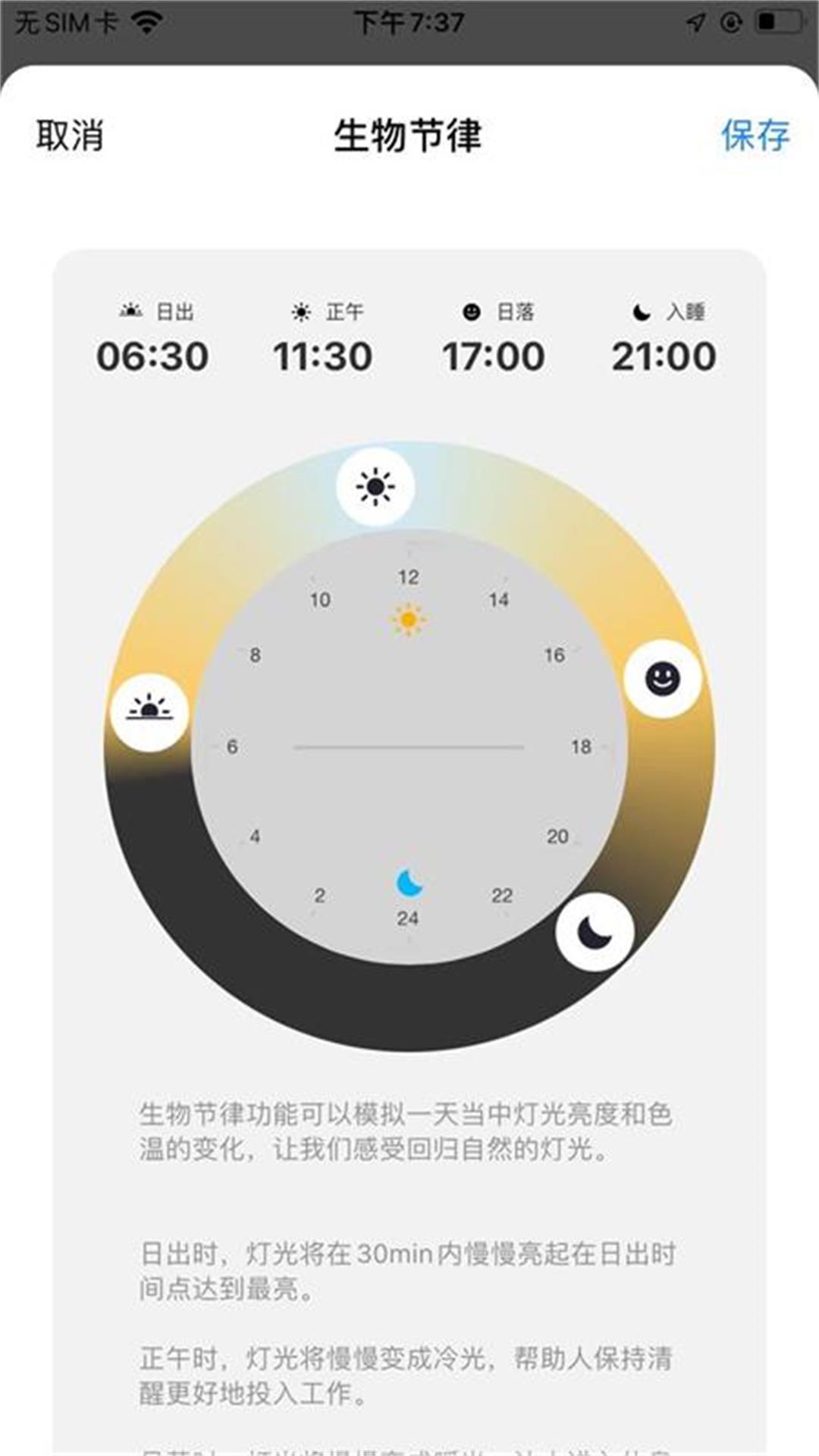
Task: Tap the noon sun handle on the dial
Action: point(375,486)
